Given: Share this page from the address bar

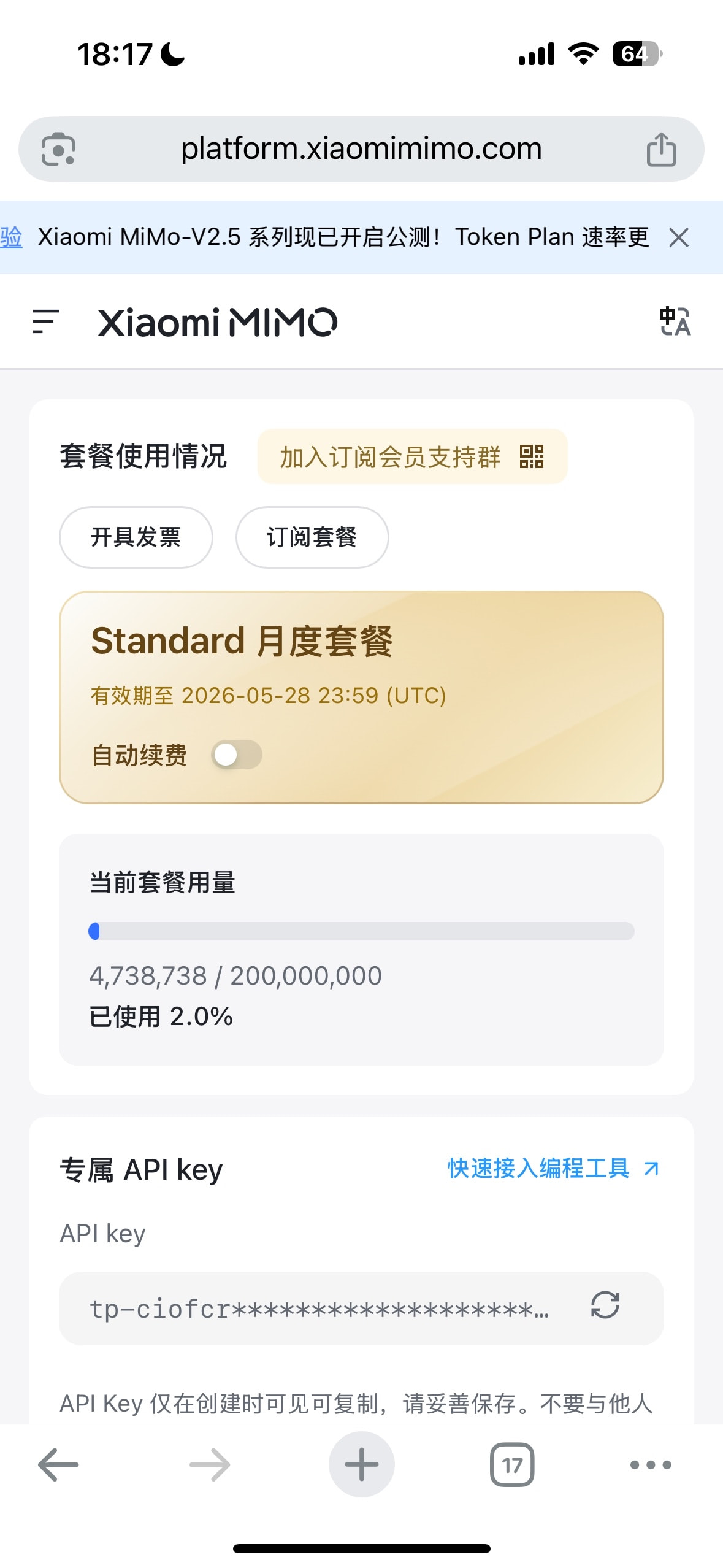Looking at the screenshot, I should click(661, 149).
